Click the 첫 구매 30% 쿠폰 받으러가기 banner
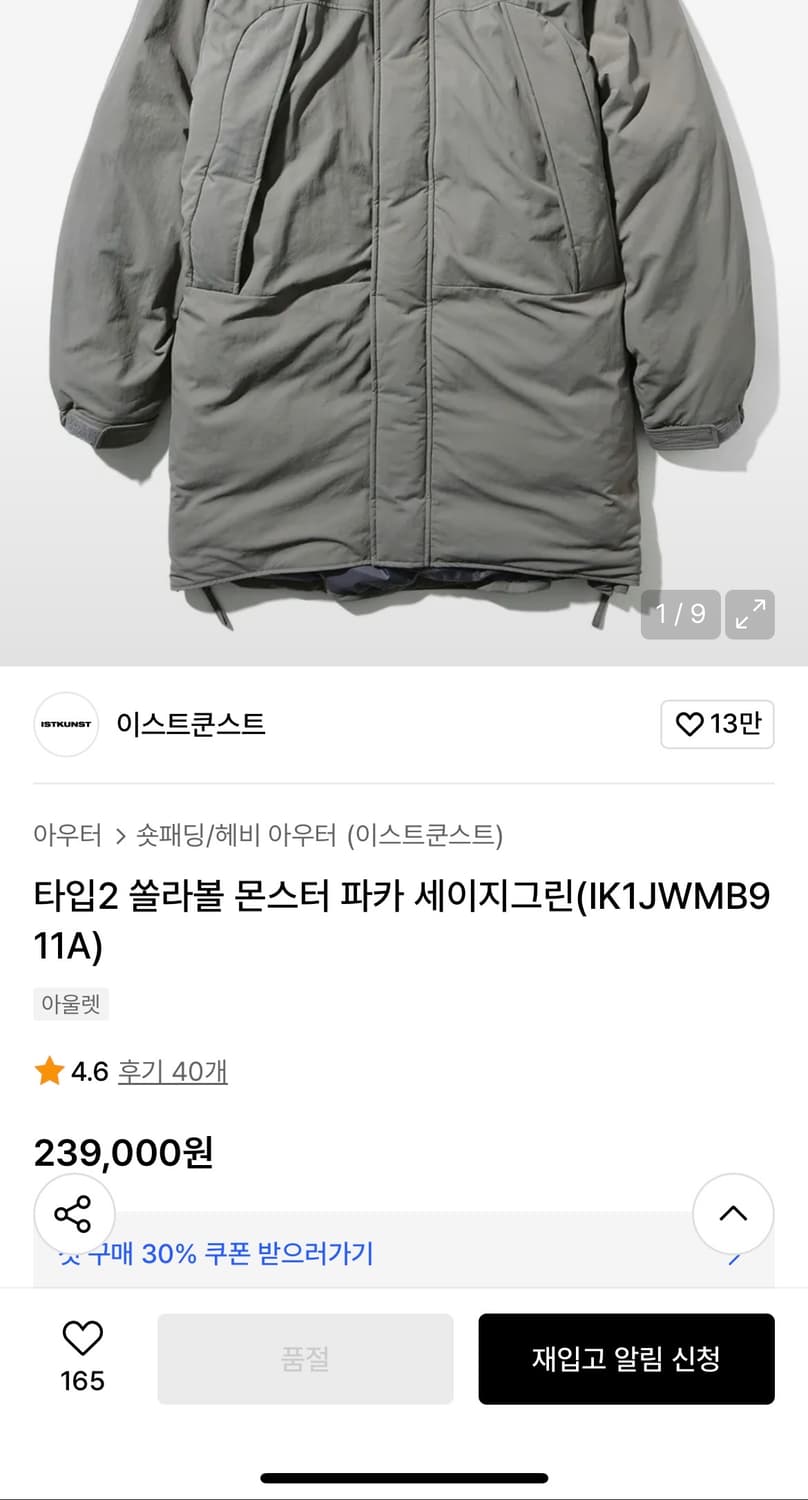This screenshot has height=1500, width=808. click(404, 1254)
